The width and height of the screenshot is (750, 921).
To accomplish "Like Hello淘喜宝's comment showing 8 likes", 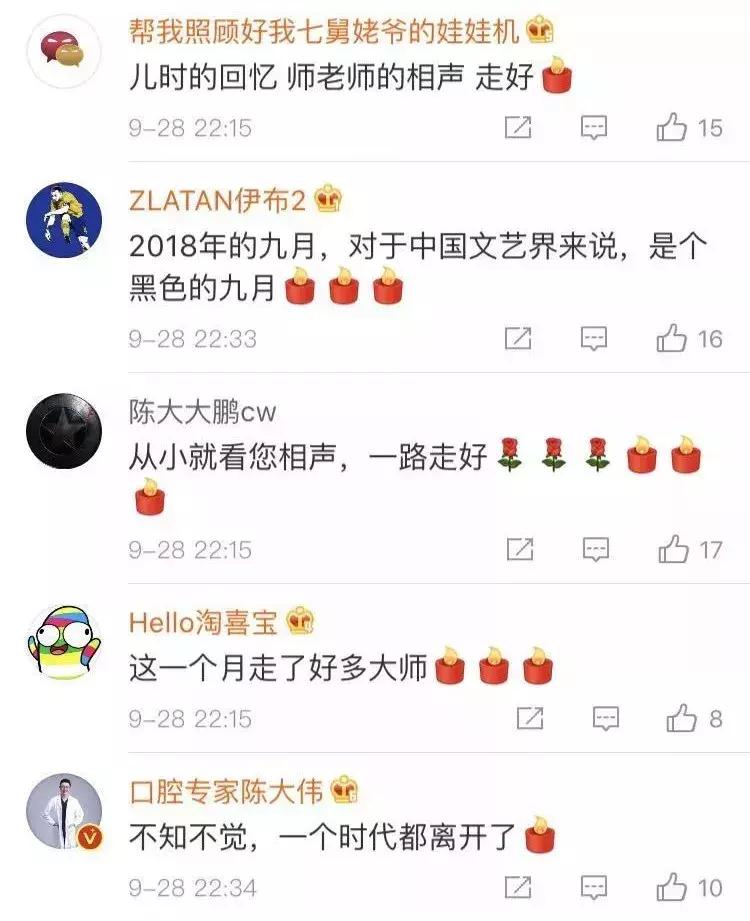I will pyautogui.click(x=687, y=718).
